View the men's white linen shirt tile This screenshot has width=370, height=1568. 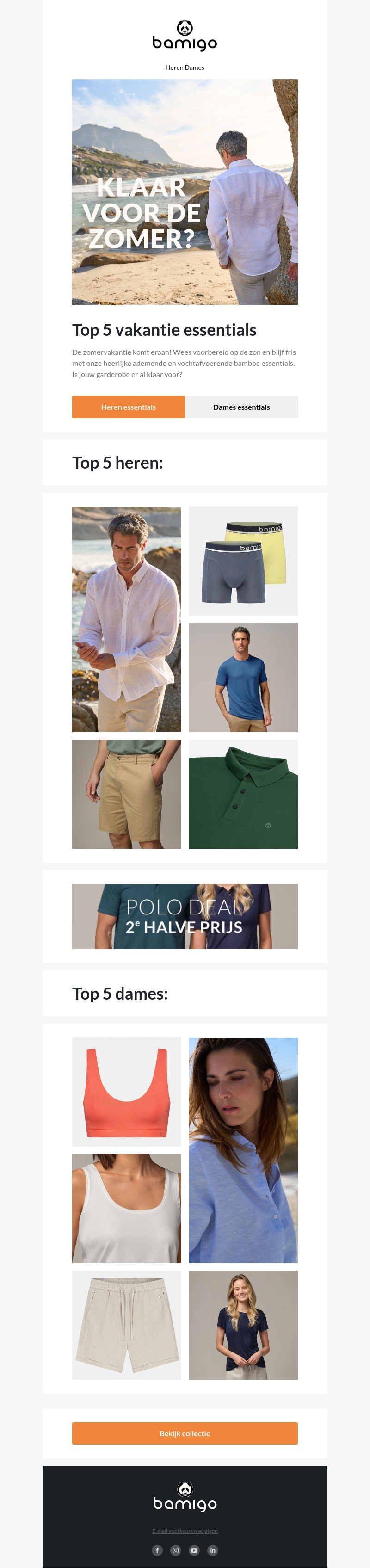coord(127,619)
